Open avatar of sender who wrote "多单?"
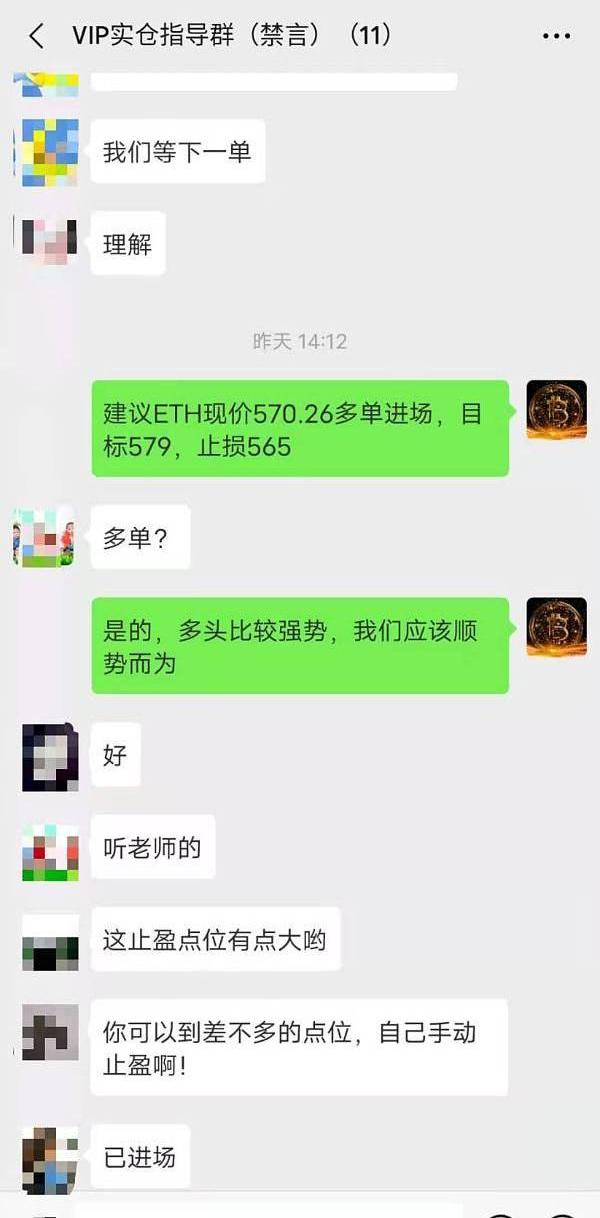 click(44, 538)
